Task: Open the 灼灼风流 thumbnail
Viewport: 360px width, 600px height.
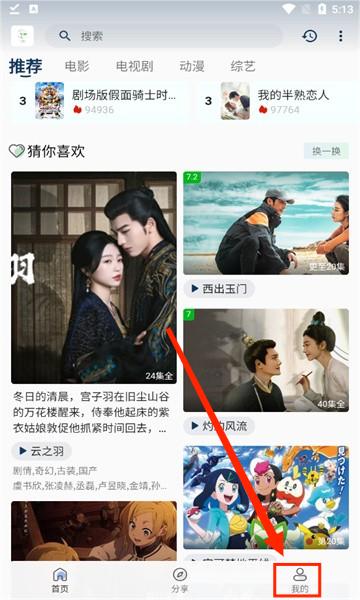Action: pyautogui.click(x=266, y=360)
